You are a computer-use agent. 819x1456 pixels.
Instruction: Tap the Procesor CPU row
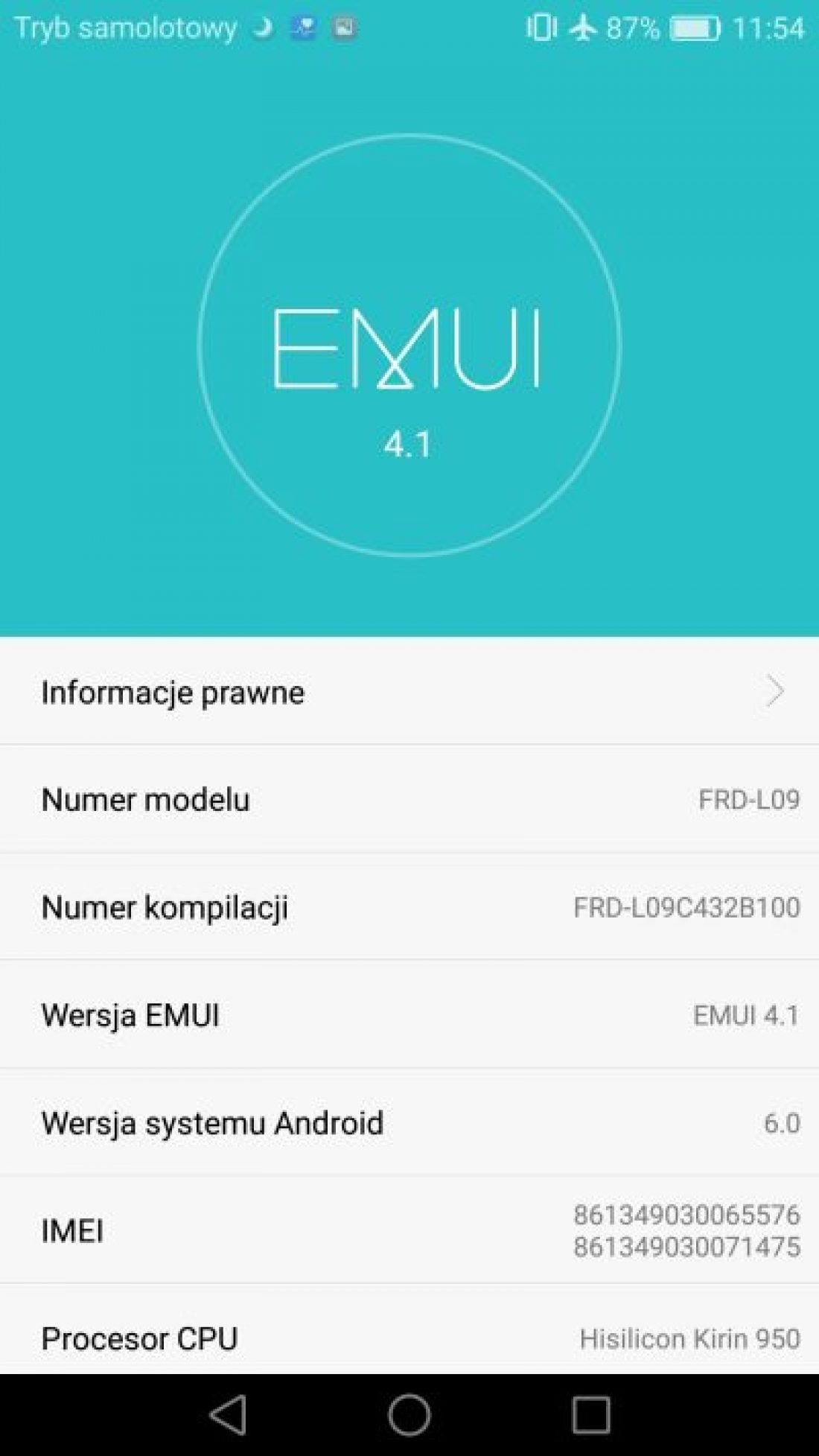[409, 1329]
